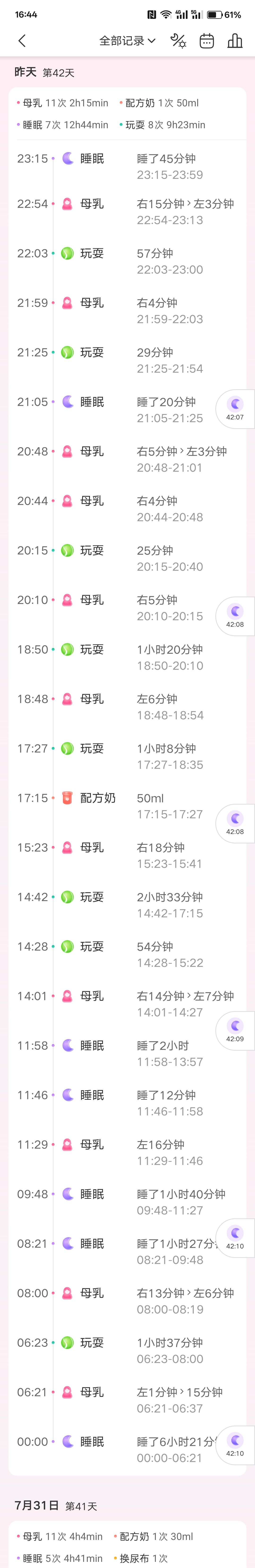Open the calendar icon
The width and height of the screenshot is (255, 1568).
pyautogui.click(x=207, y=41)
